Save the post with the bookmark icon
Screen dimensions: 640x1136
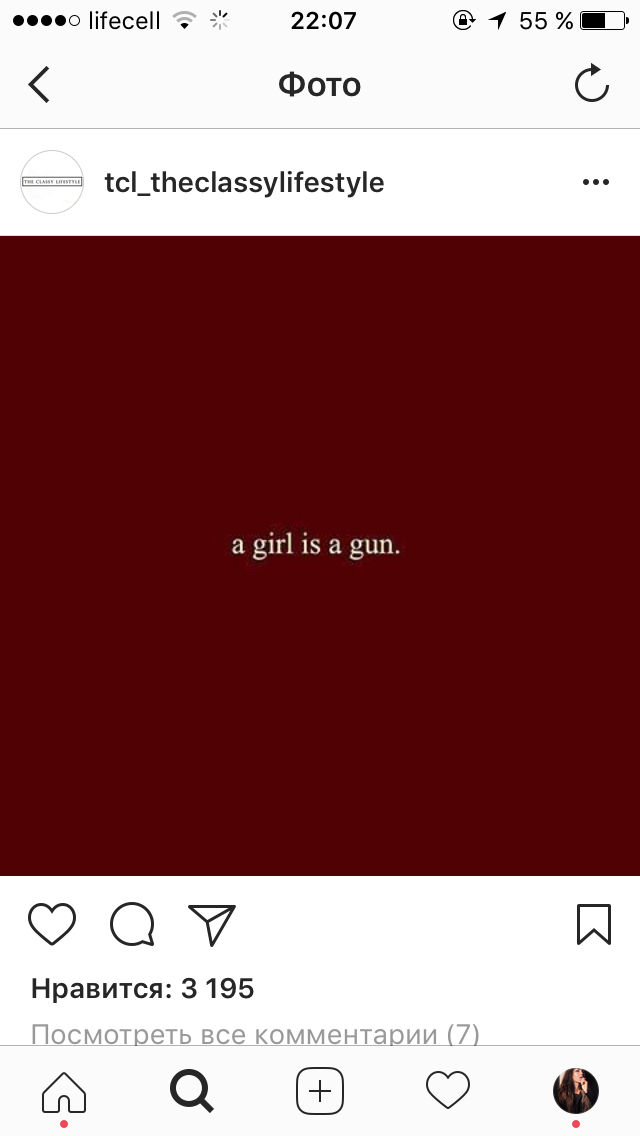tap(594, 924)
